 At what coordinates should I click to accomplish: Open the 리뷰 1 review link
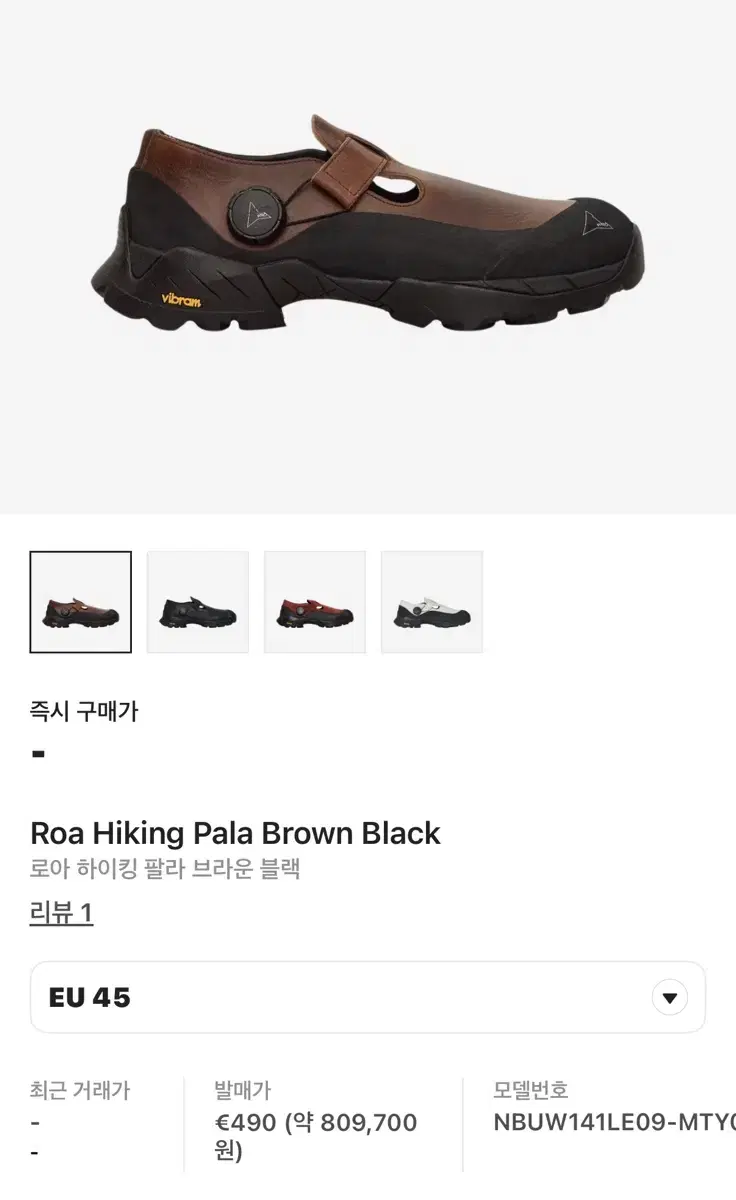click(62, 913)
